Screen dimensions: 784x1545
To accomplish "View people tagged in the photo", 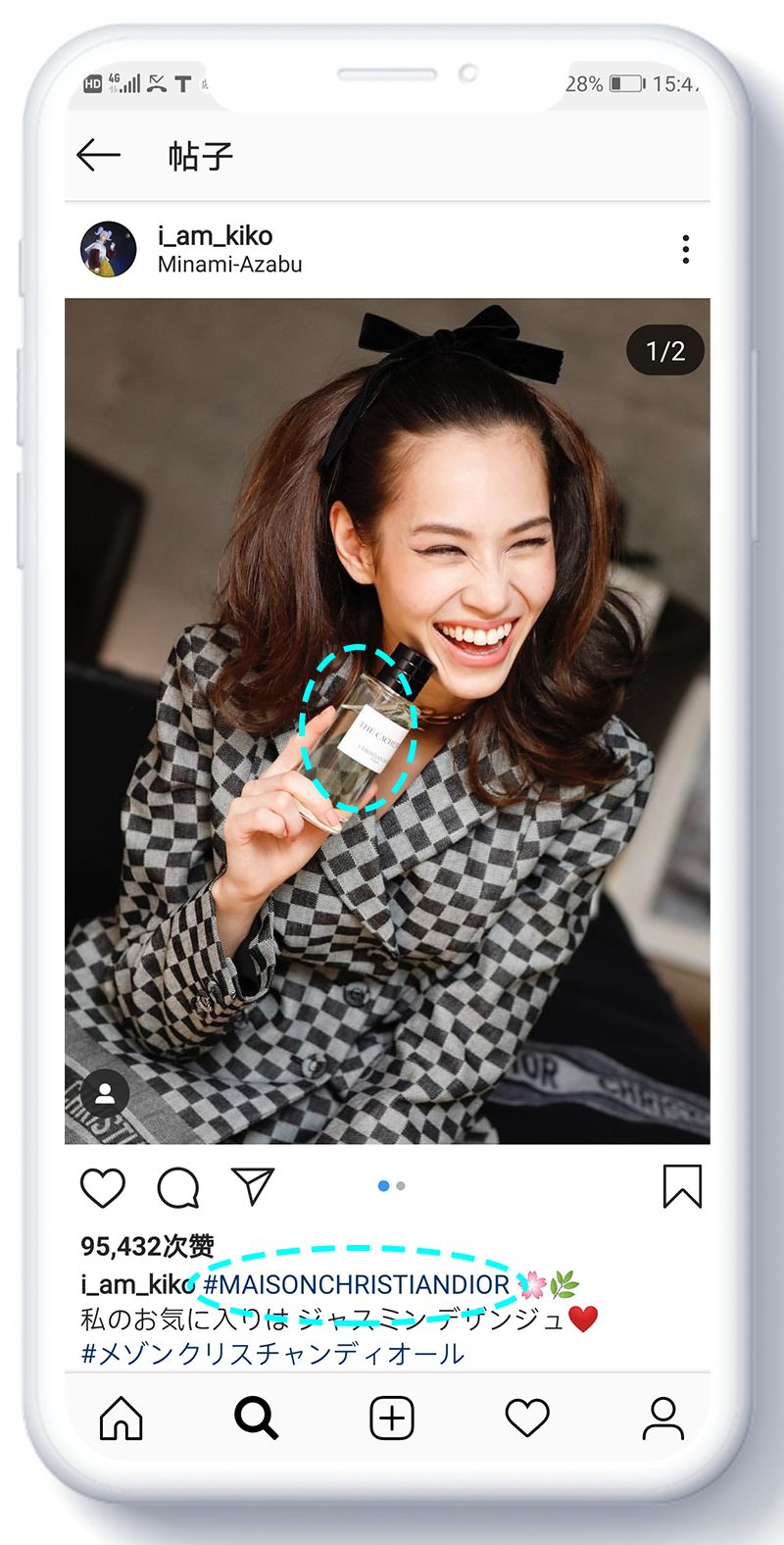I will click(x=105, y=1094).
